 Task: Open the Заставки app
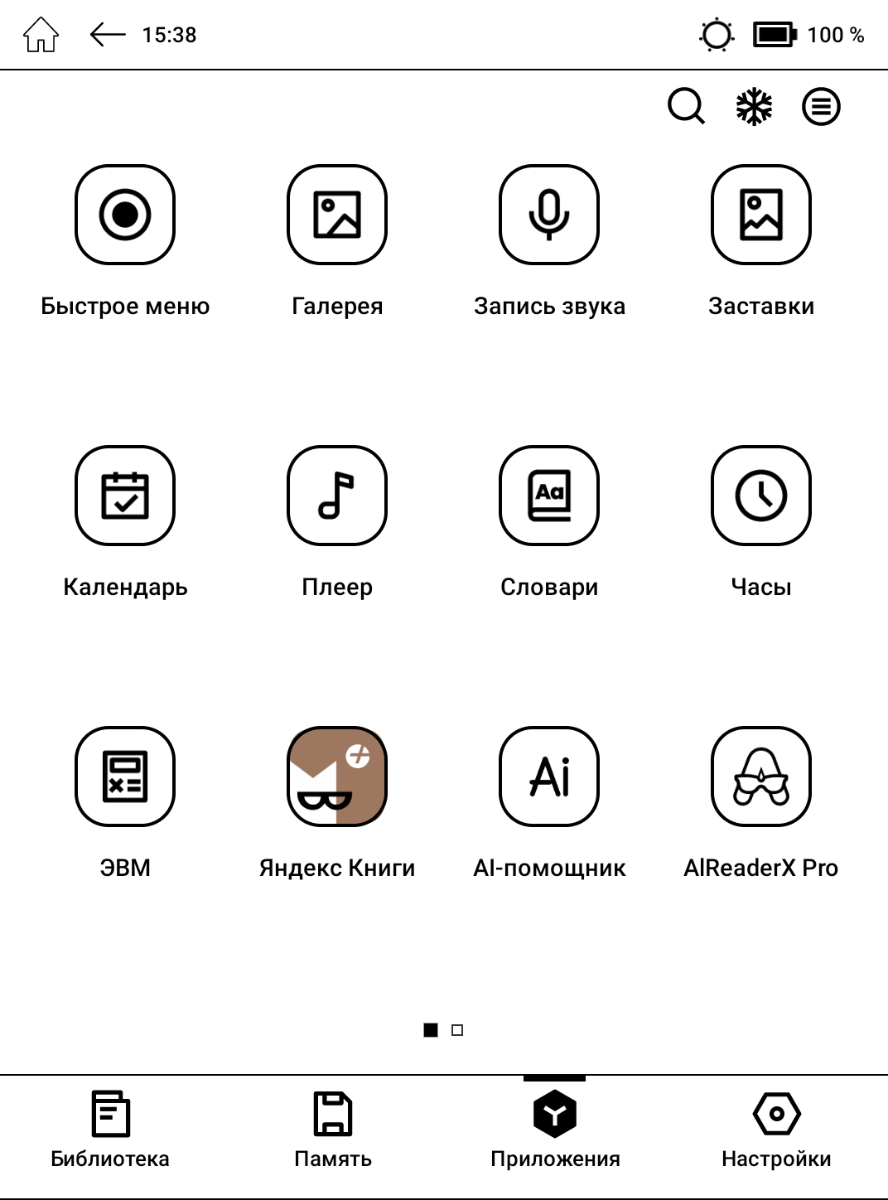pos(761,214)
